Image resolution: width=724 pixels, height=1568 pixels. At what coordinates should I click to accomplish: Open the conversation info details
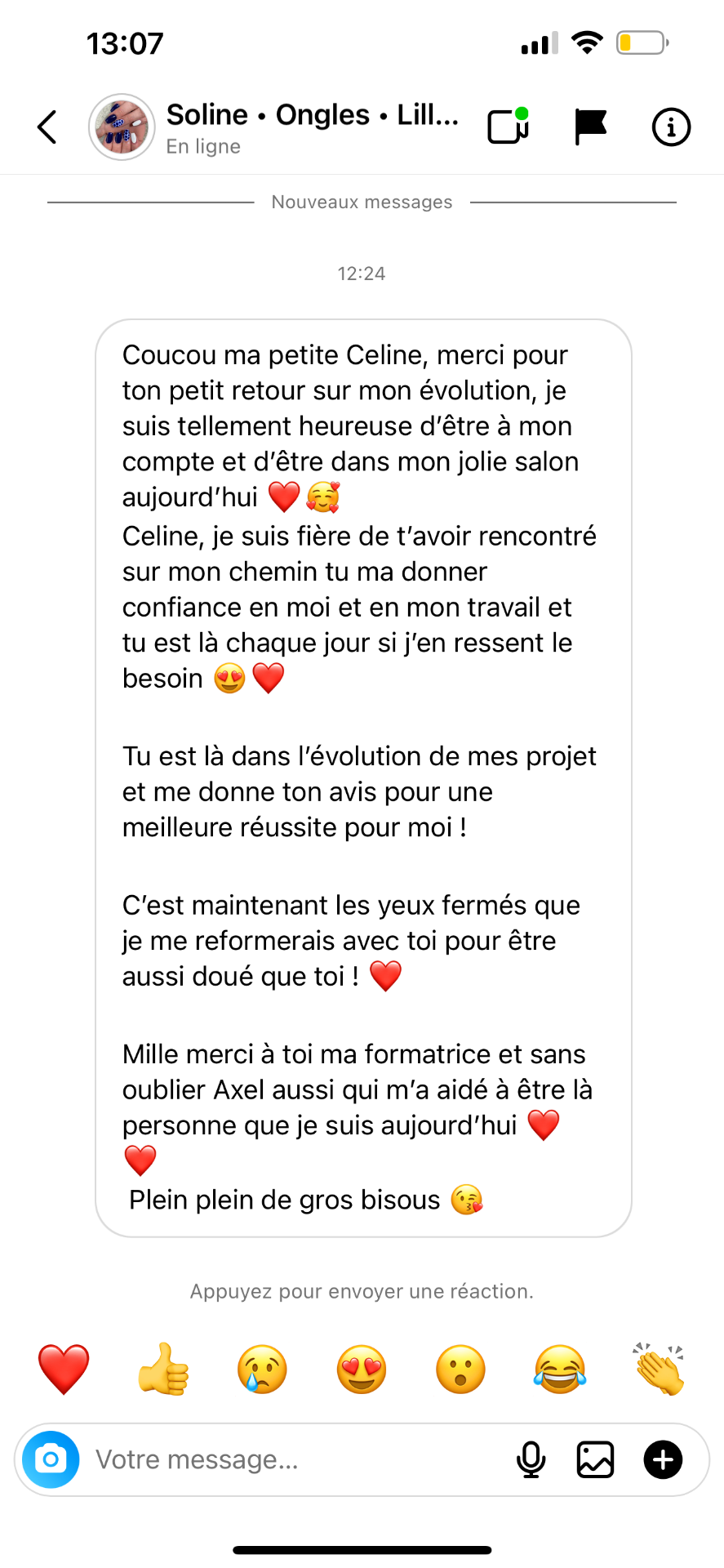671,127
